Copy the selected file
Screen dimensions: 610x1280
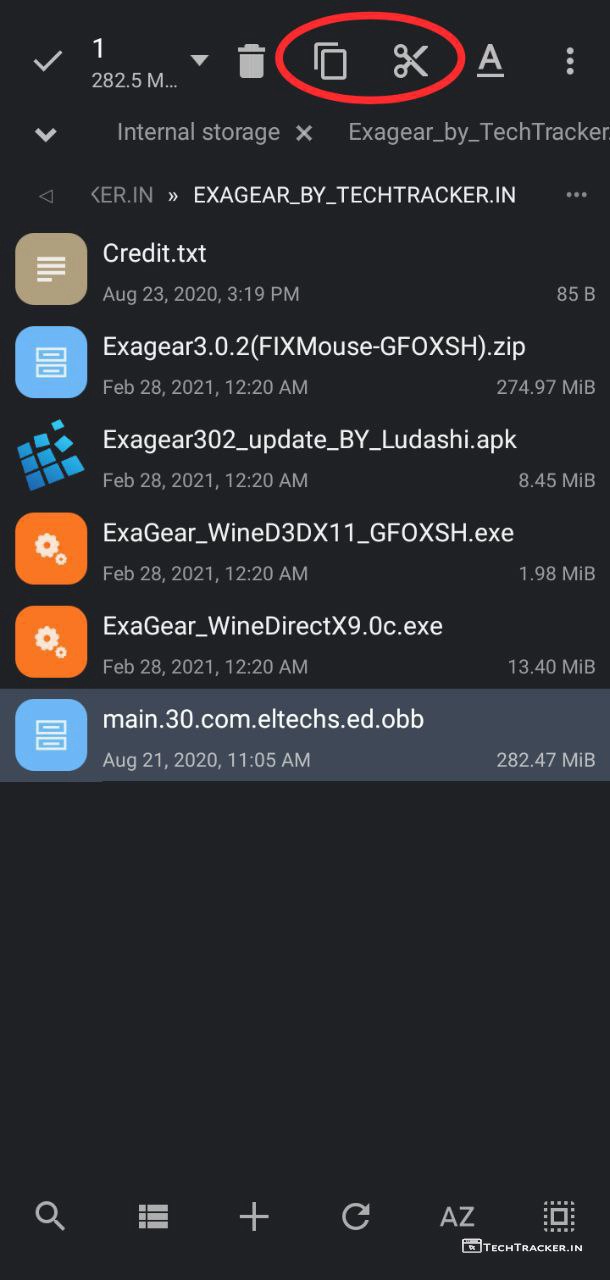tap(329, 62)
